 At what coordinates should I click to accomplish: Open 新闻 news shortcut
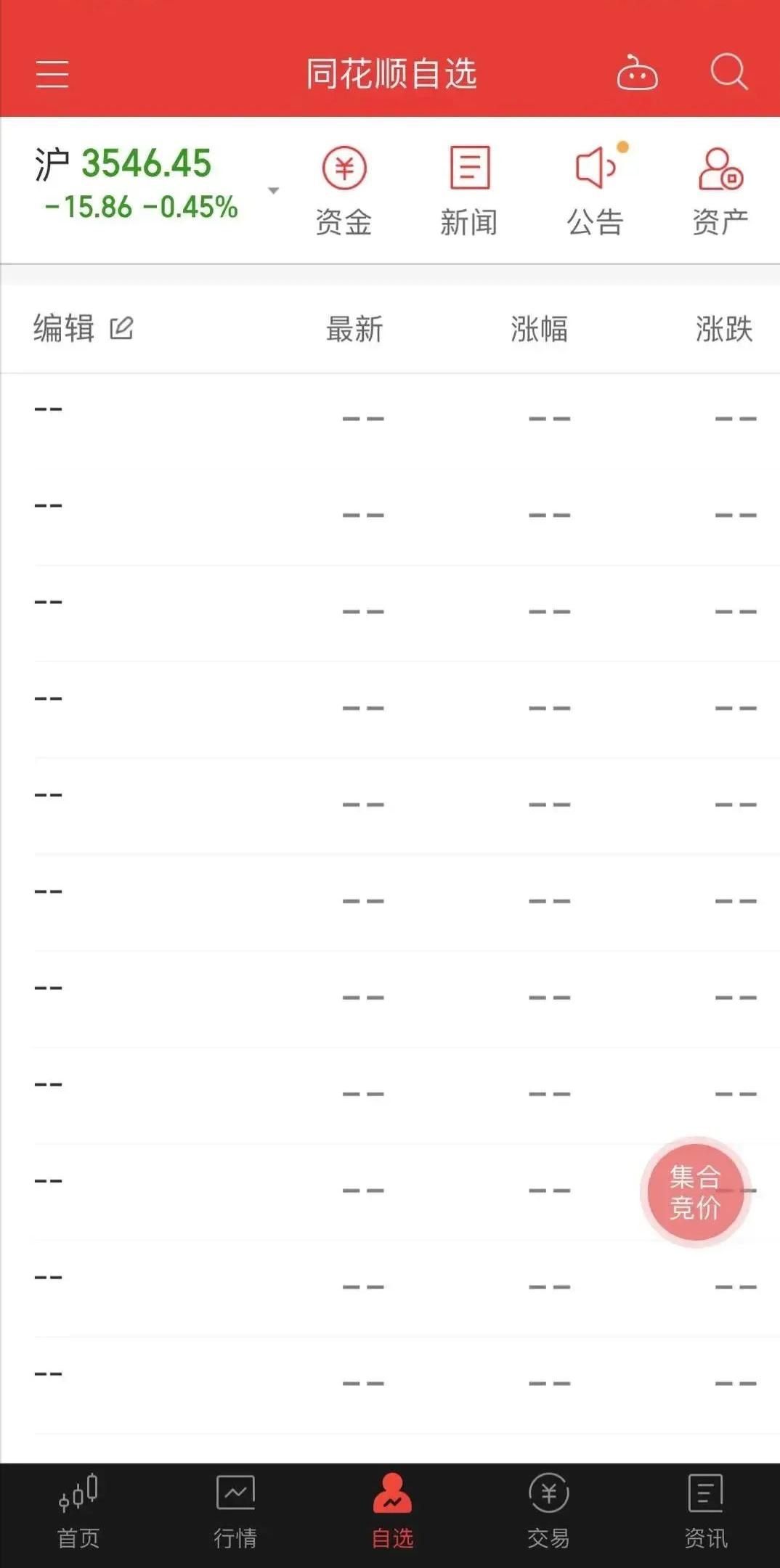[x=469, y=191]
